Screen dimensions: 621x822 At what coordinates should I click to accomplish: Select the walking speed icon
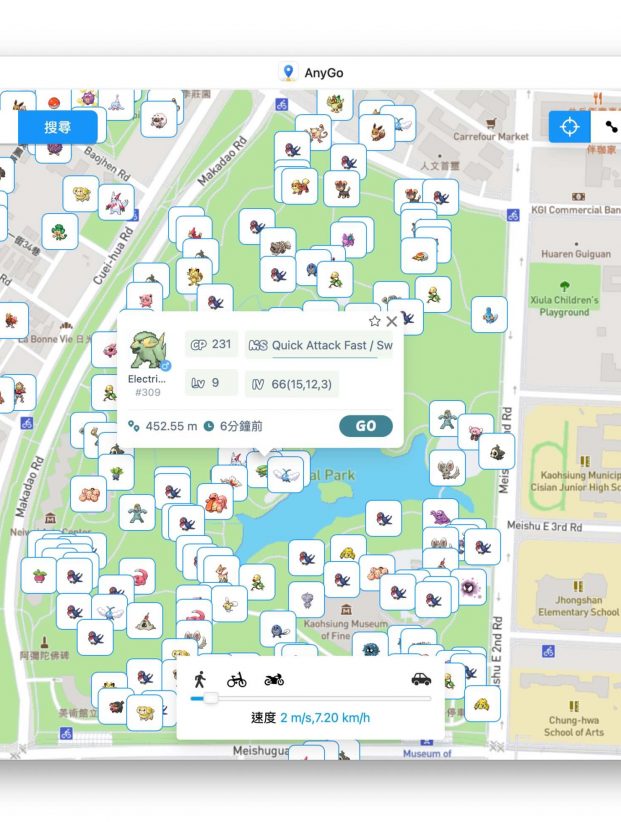click(200, 679)
